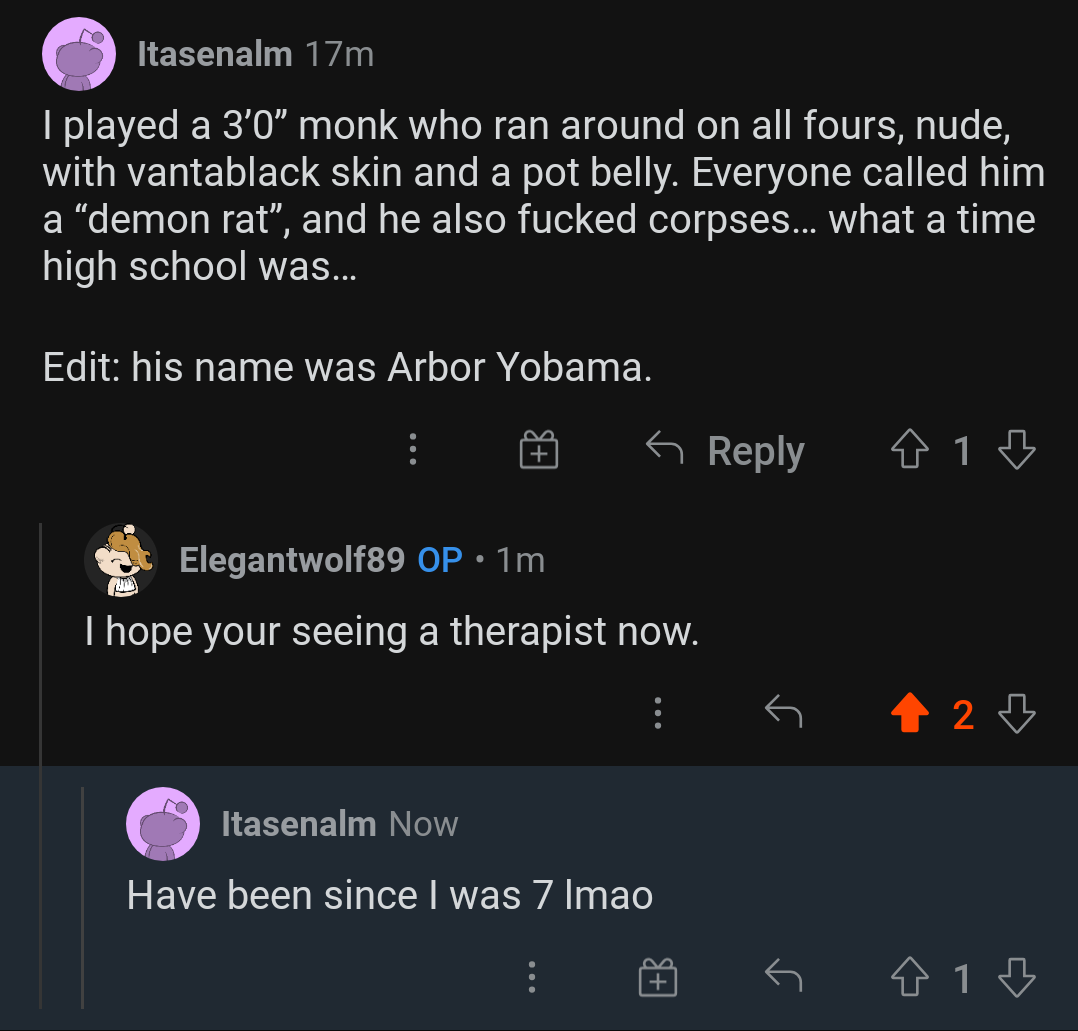Downvote Elegantwolf89's therapist comment
Screen dimensions: 1078x1031
[1017, 714]
